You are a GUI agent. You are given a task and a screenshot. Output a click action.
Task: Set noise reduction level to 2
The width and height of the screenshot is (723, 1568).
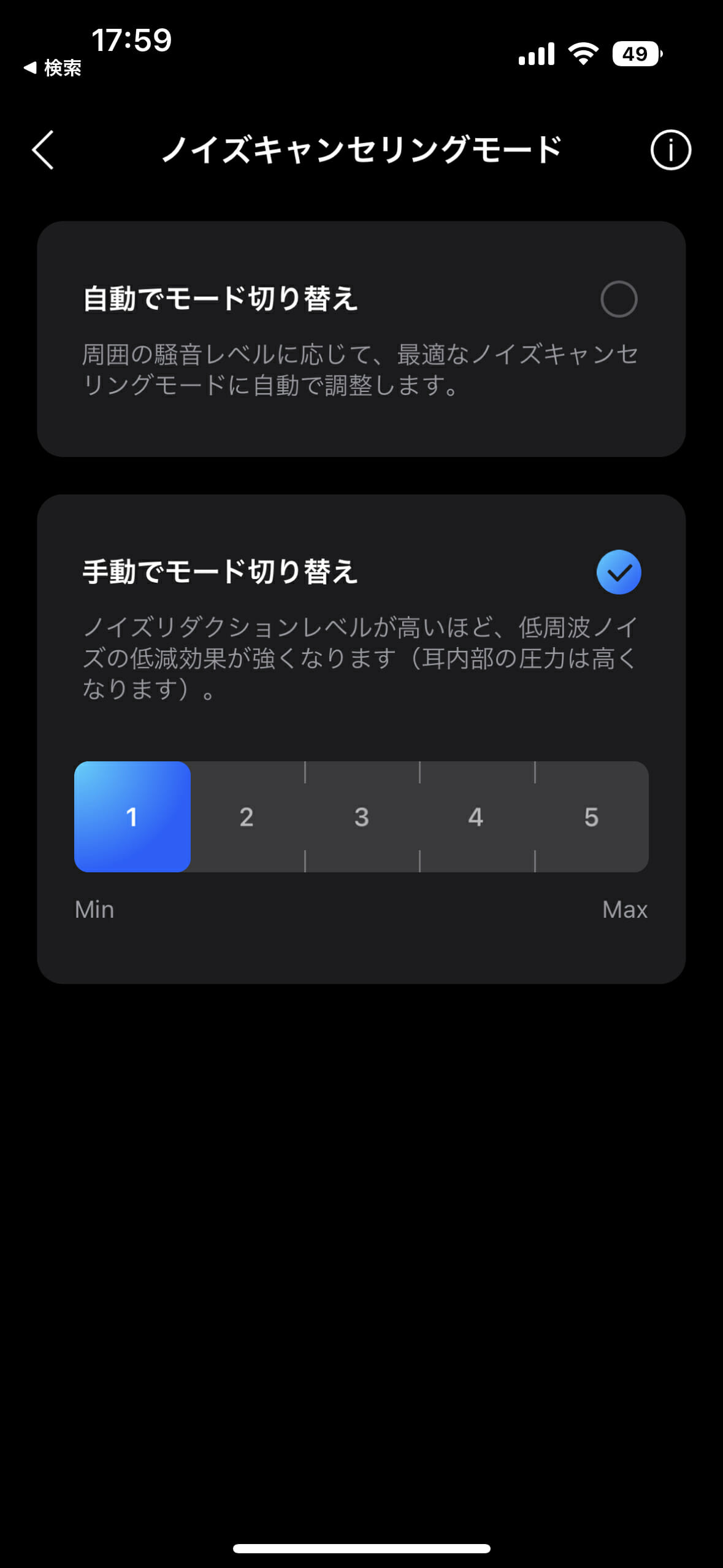click(x=247, y=817)
